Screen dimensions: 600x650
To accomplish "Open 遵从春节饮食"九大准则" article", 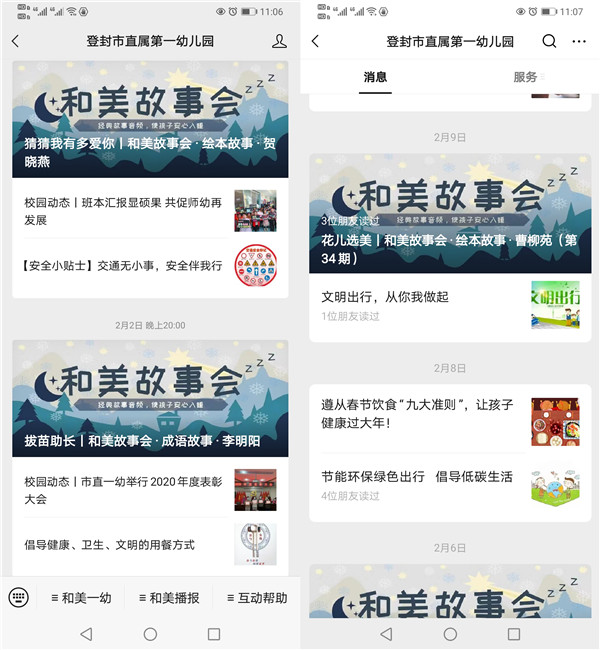I will [415, 412].
